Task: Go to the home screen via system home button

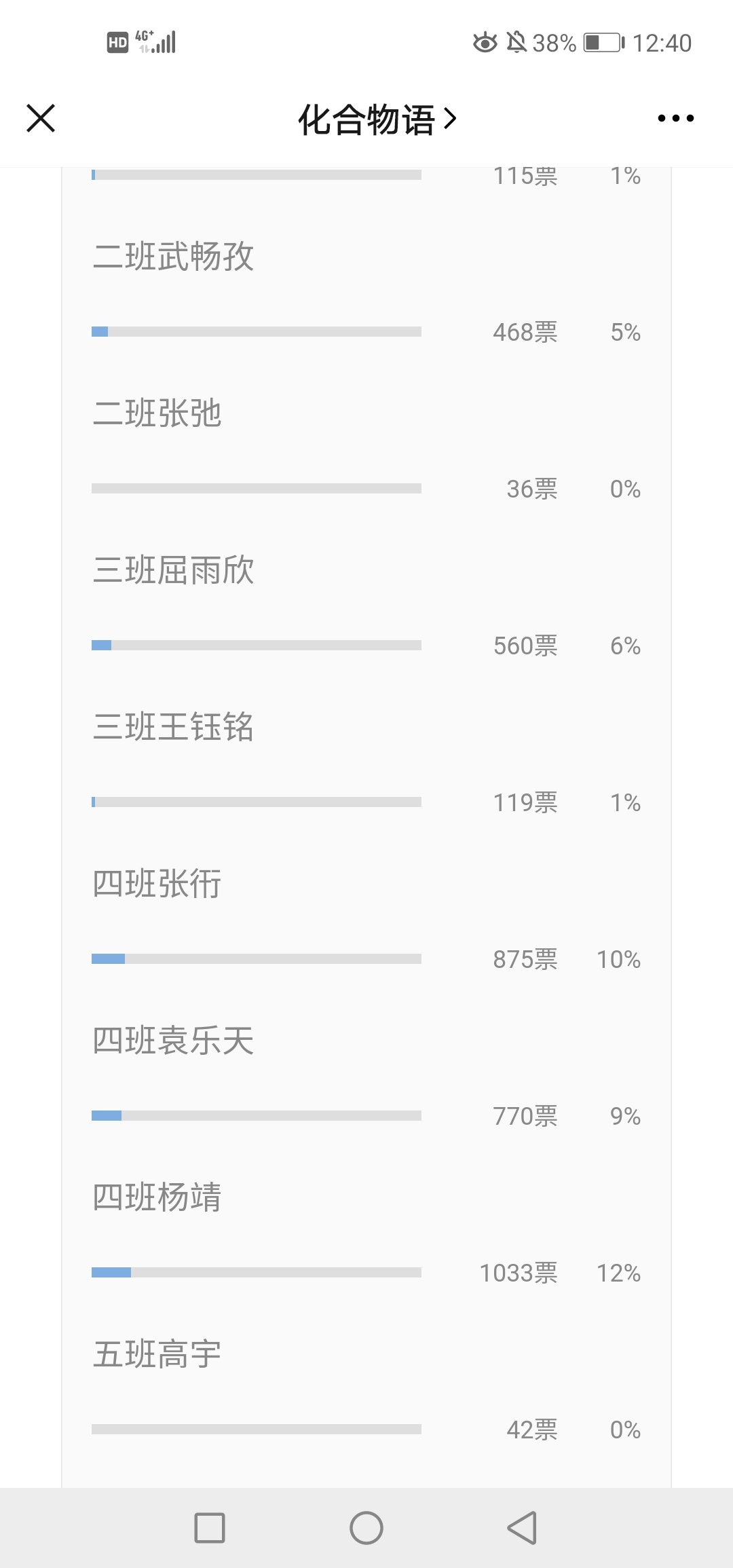Action: (x=366, y=1528)
